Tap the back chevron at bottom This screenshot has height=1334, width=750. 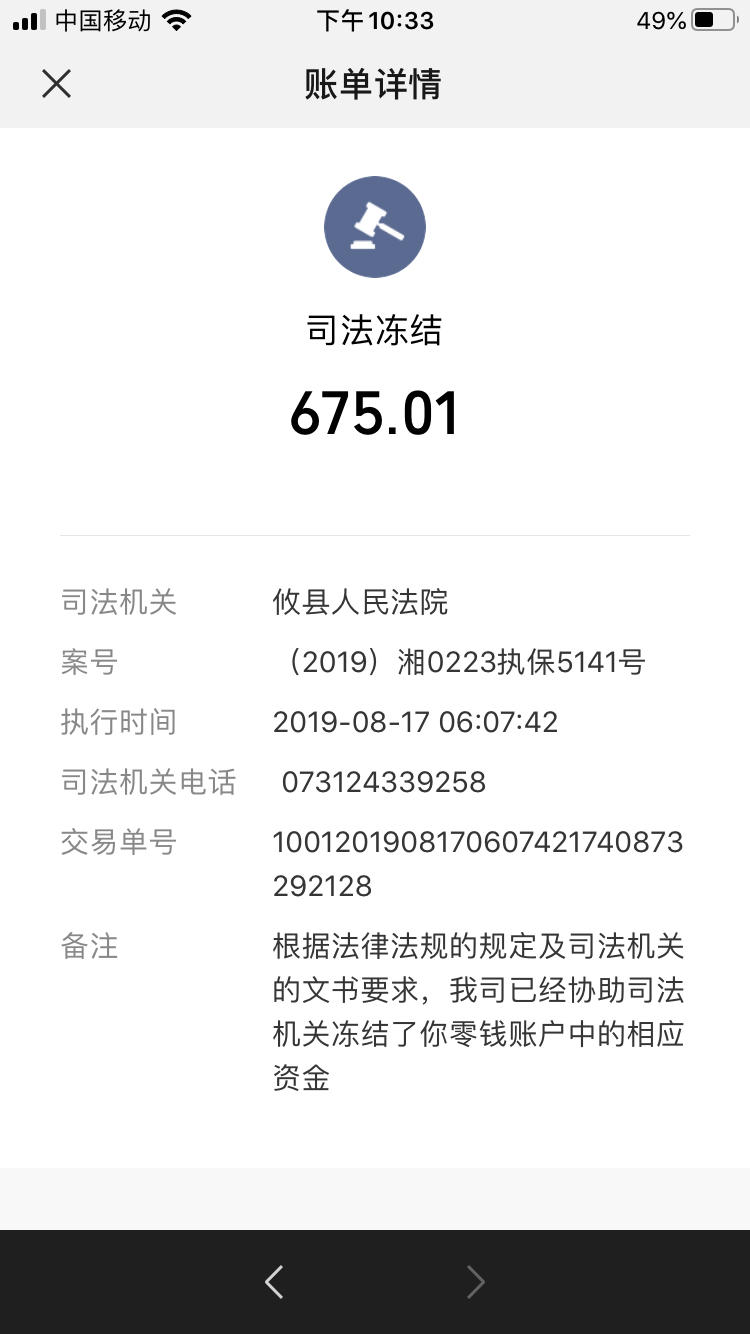[273, 1281]
